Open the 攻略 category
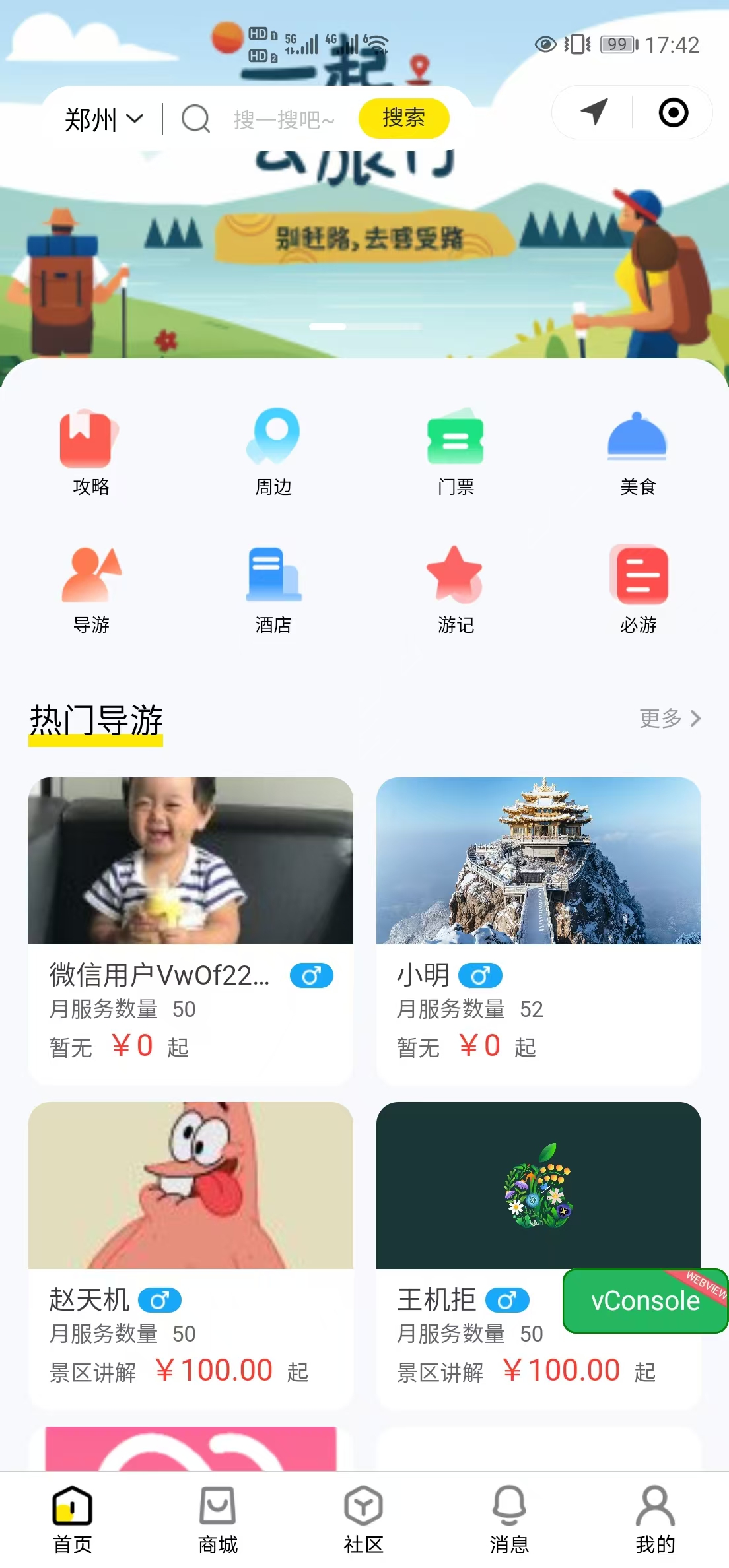 point(90,453)
